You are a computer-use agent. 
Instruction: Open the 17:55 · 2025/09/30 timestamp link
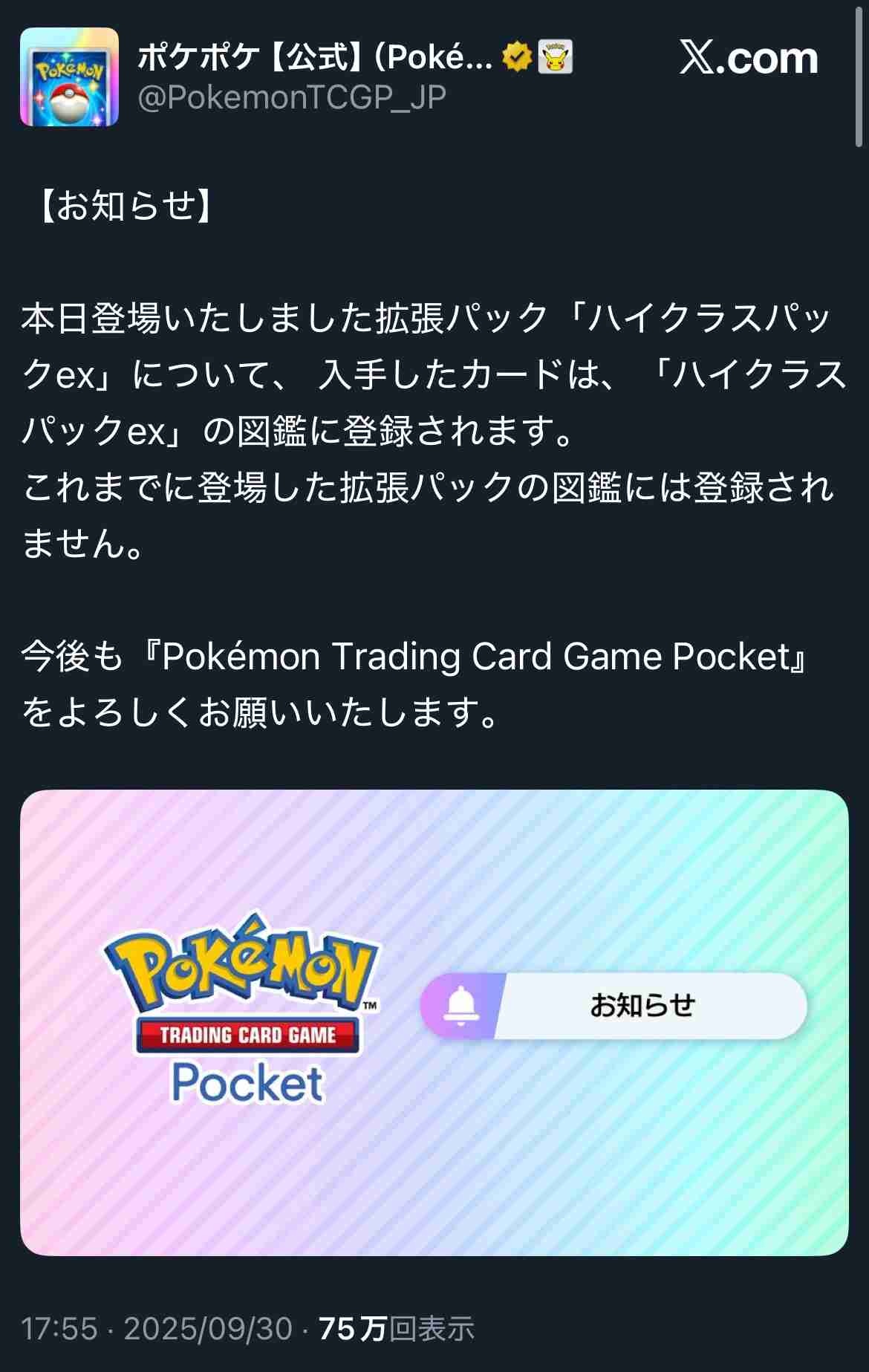(157, 1329)
